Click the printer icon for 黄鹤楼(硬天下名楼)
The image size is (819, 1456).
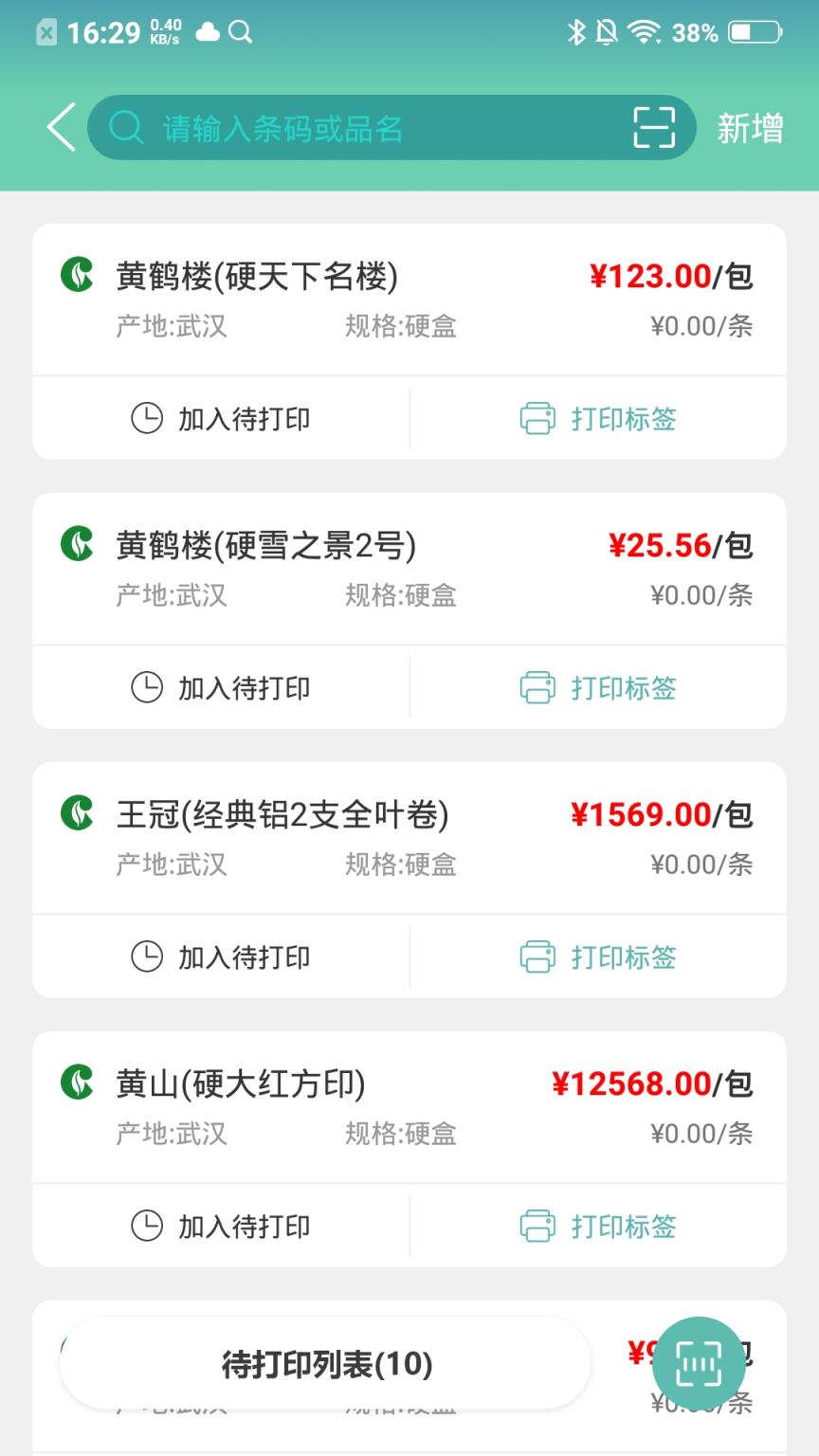[x=537, y=417]
